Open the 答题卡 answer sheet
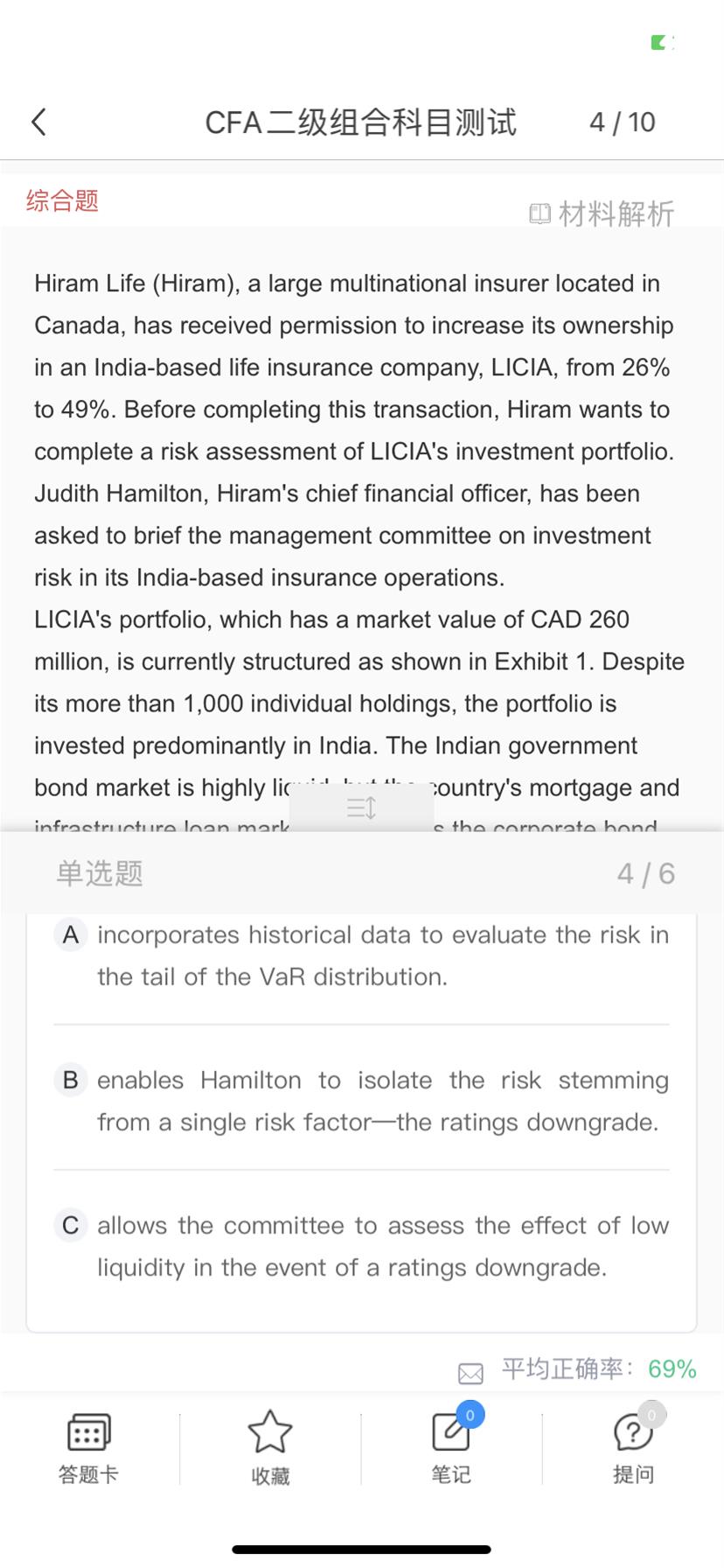 pyautogui.click(x=88, y=1448)
